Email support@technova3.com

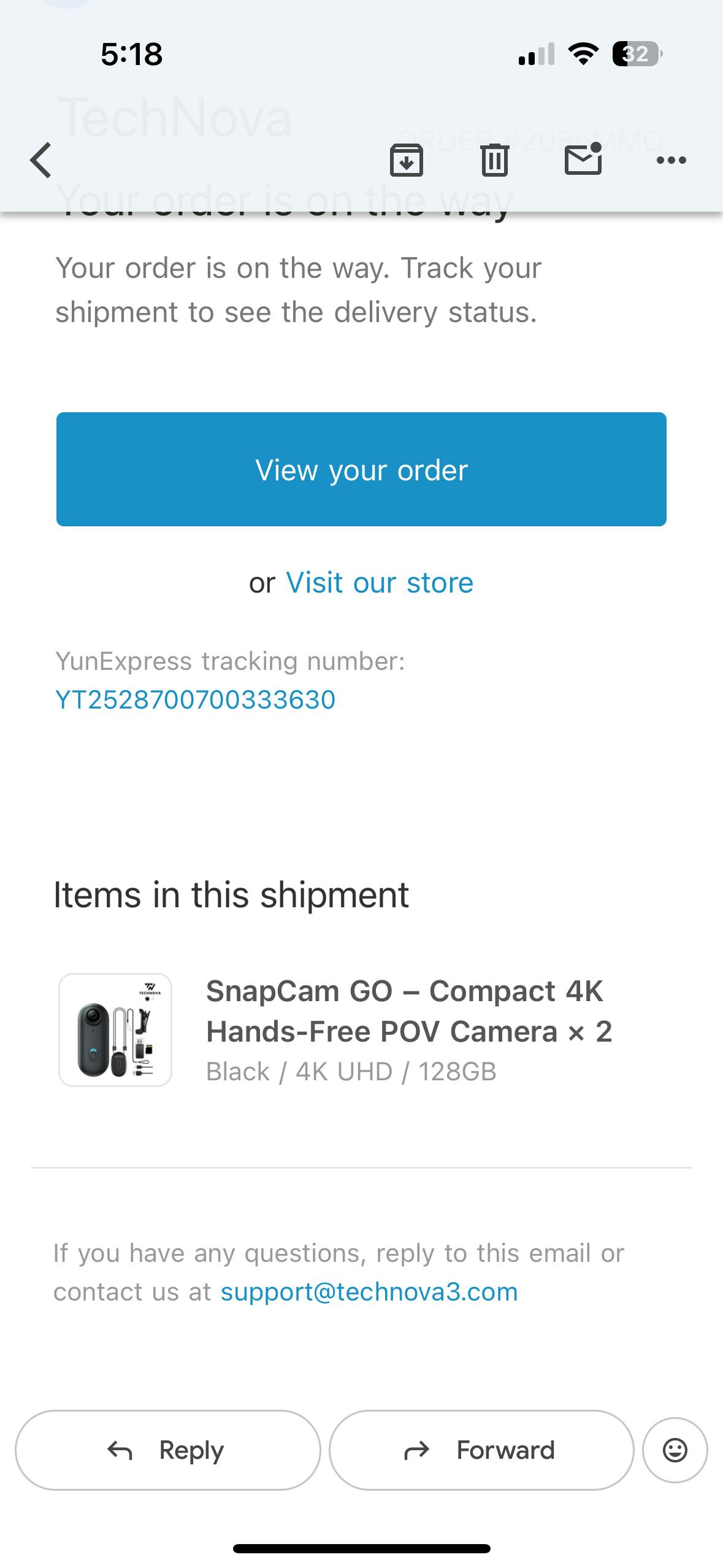coord(369,1291)
